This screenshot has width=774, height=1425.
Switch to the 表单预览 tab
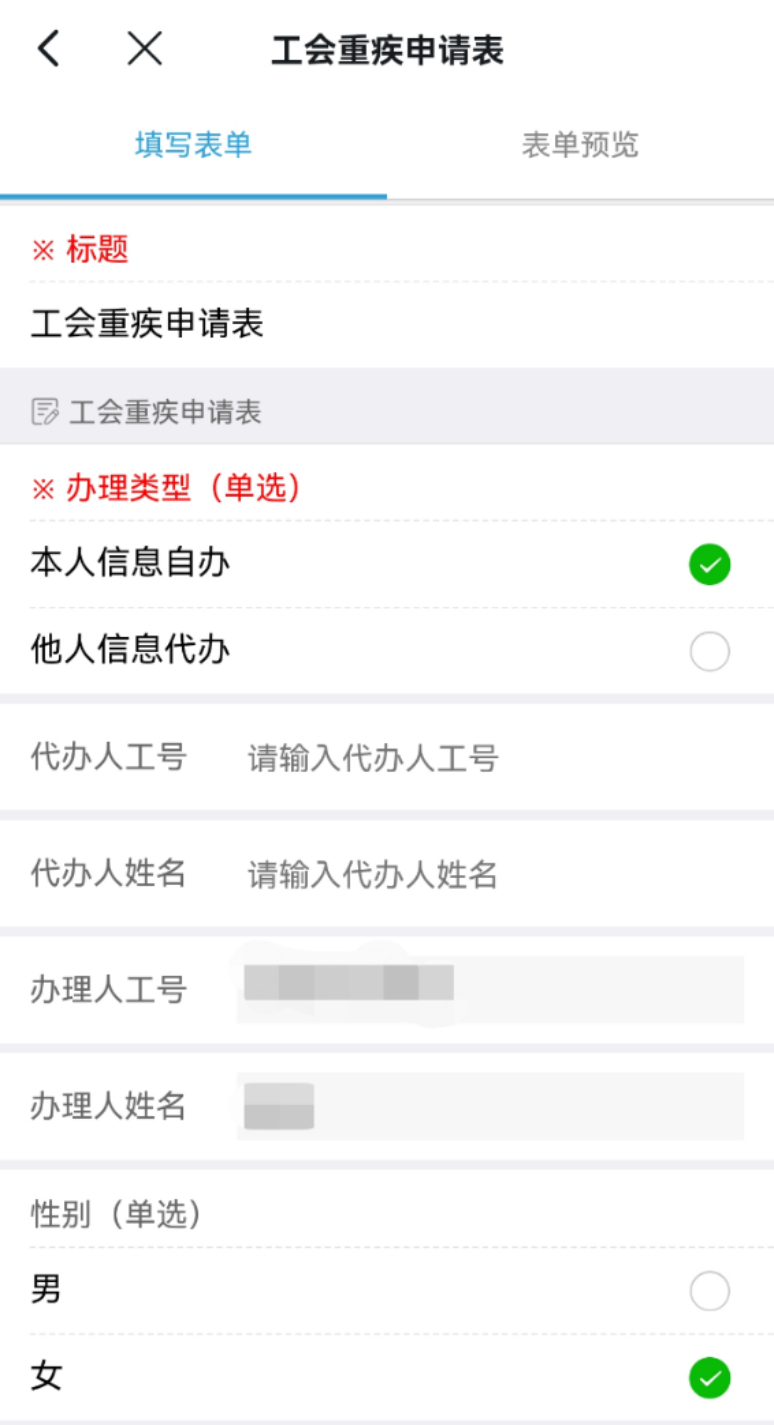tap(580, 146)
